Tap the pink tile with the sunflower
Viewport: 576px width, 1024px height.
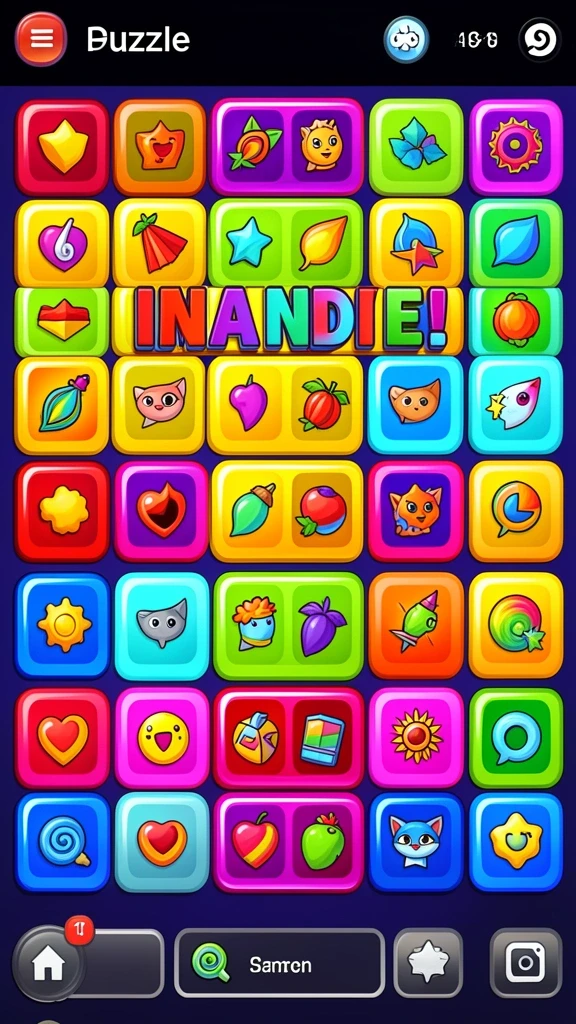click(416, 738)
